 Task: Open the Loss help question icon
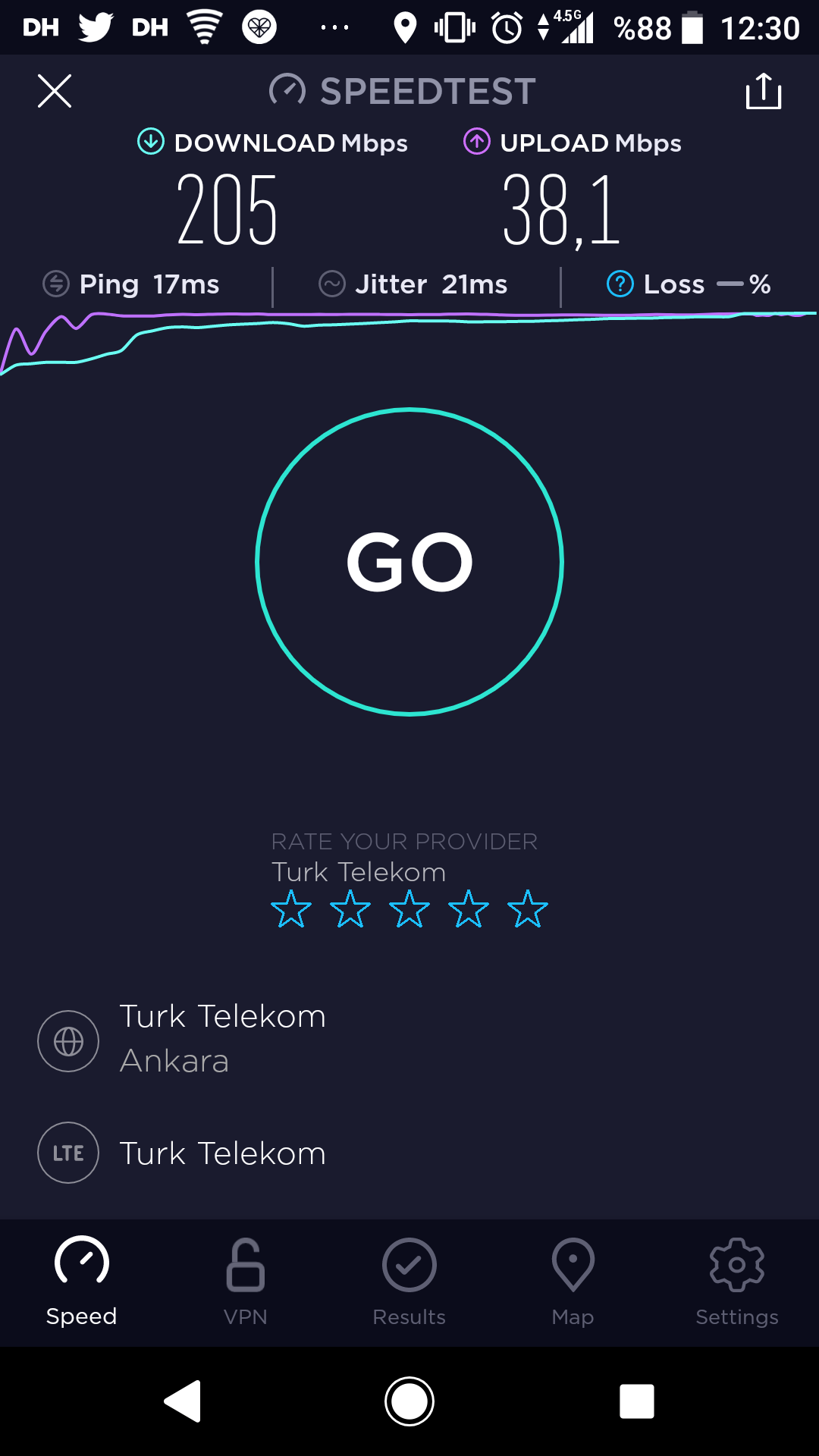tap(620, 284)
